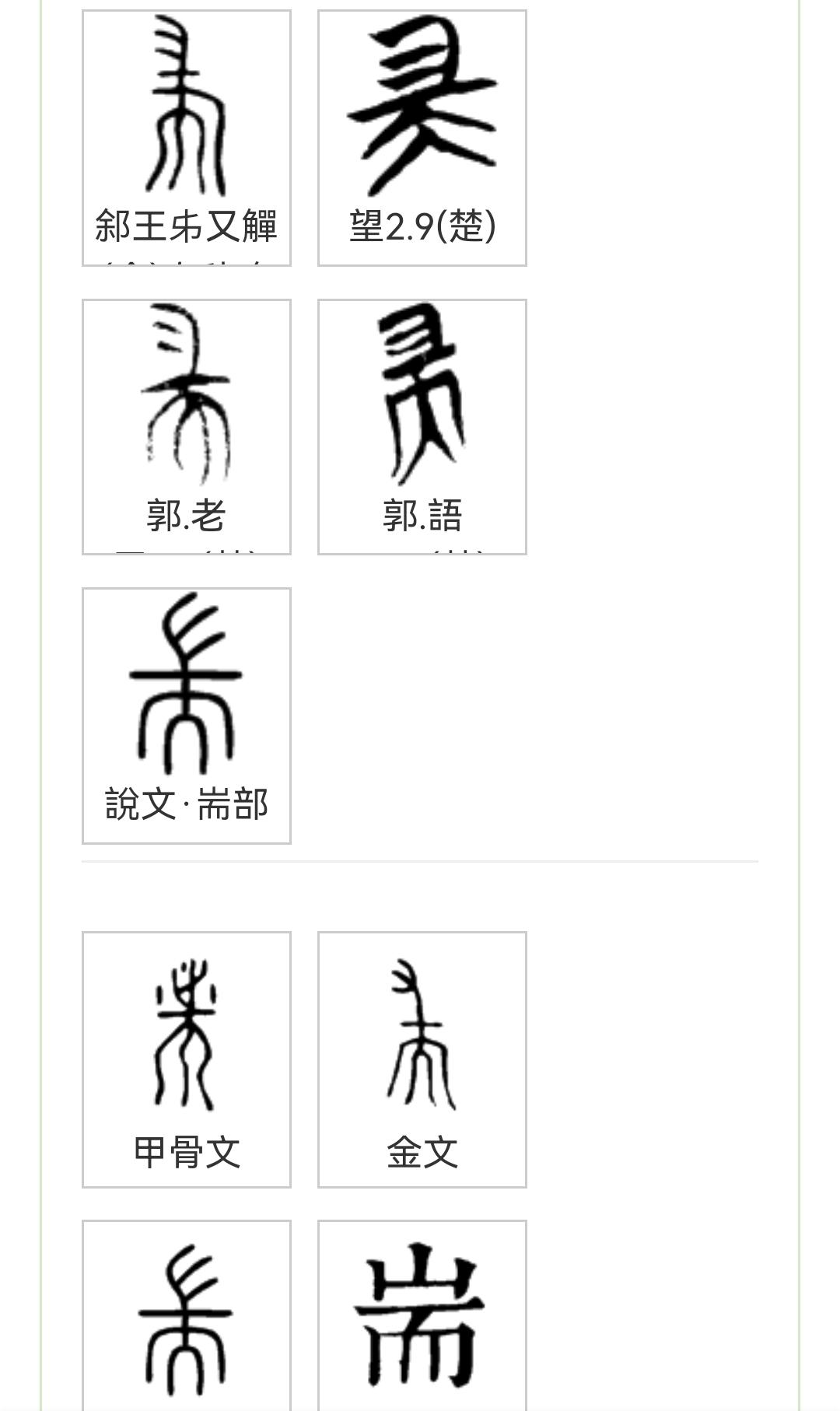
Task: Open the 望2.9(楚) glyph tile
Action: (422, 138)
